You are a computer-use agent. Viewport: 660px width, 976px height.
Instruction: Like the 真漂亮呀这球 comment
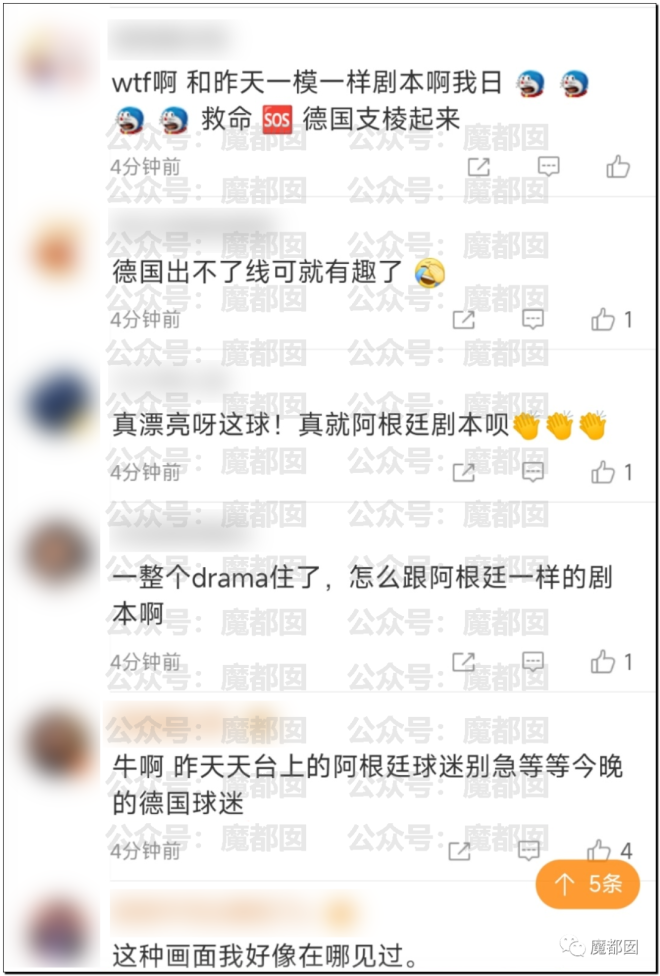point(603,472)
